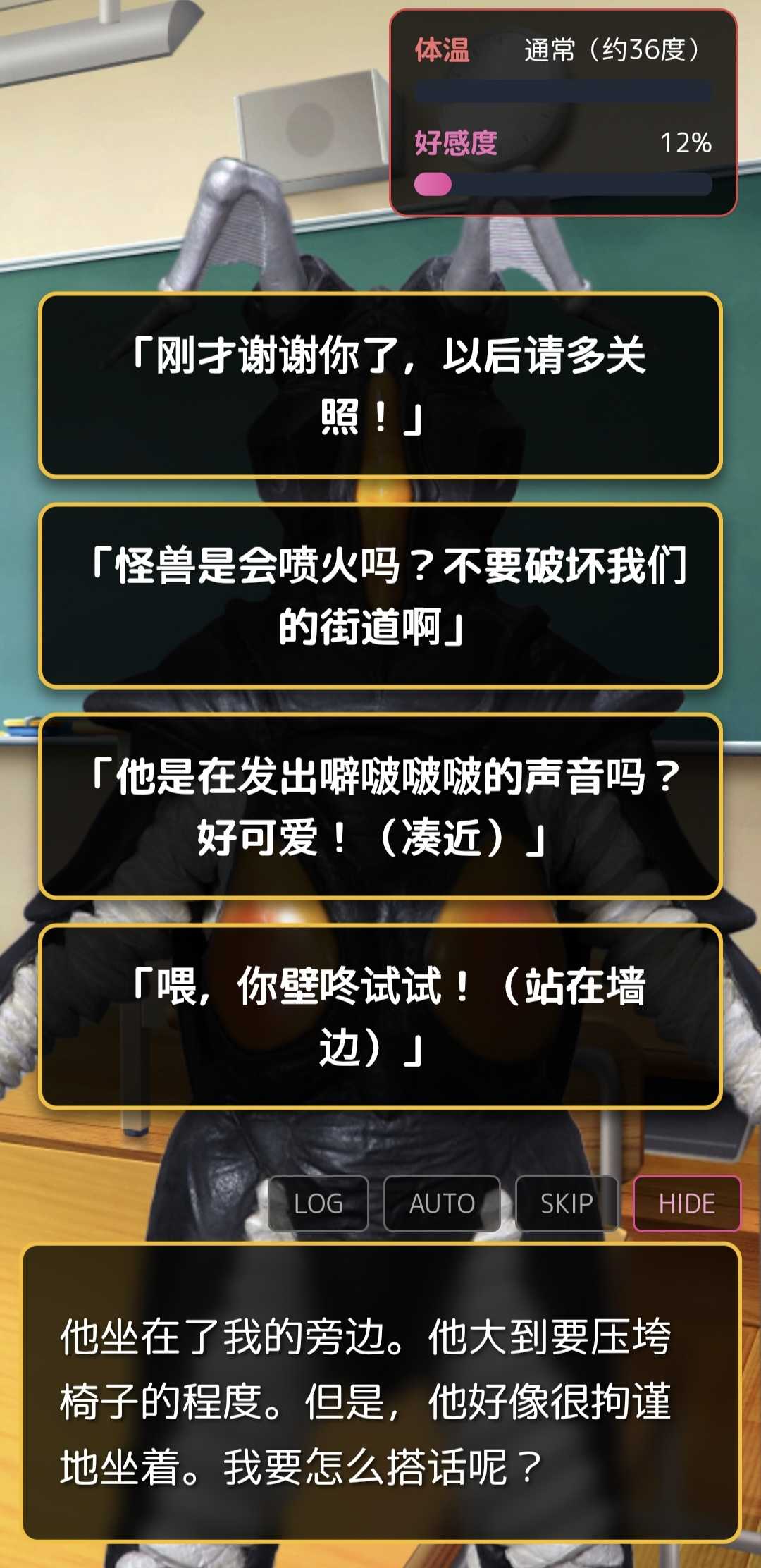761x1568 pixels.
Task: Choose the reply「刚才谢谢你了，以后请多关照！」
Action: click(x=380, y=386)
